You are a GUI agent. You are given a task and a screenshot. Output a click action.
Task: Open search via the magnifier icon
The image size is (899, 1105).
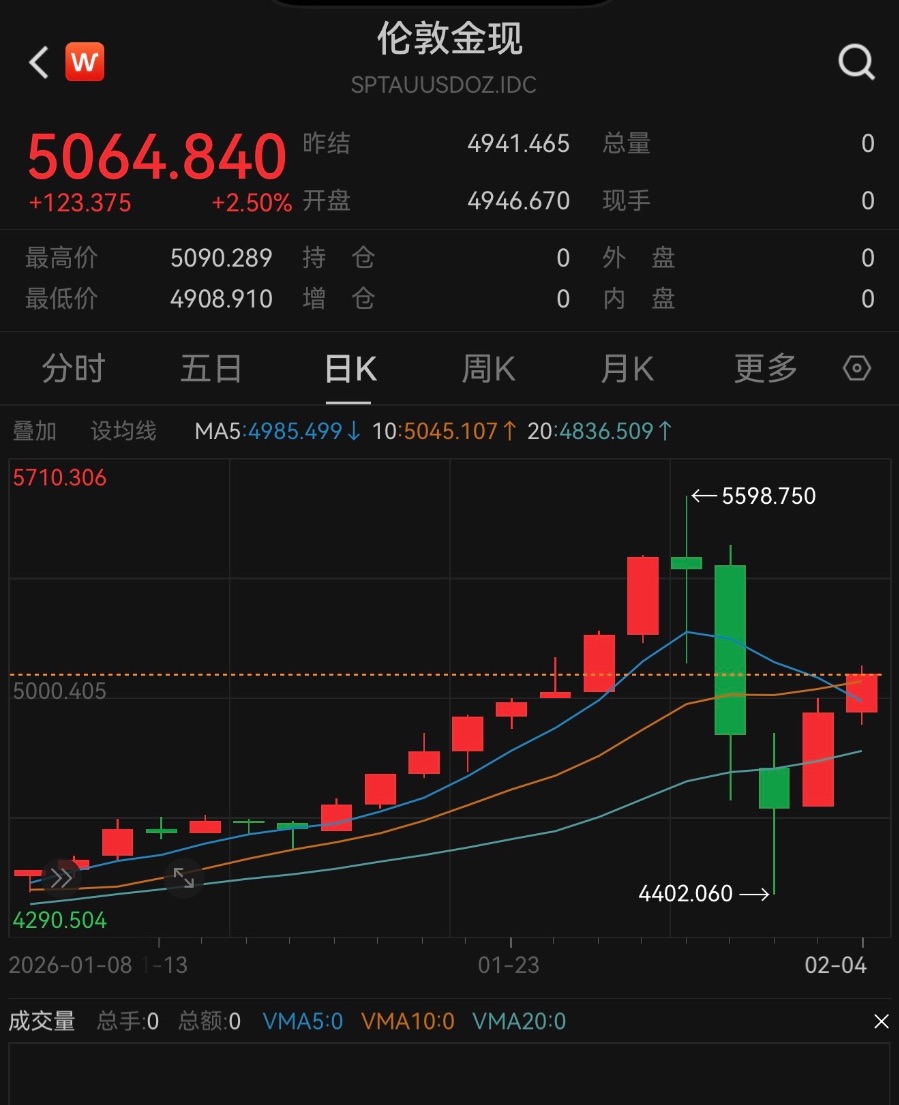click(x=857, y=61)
